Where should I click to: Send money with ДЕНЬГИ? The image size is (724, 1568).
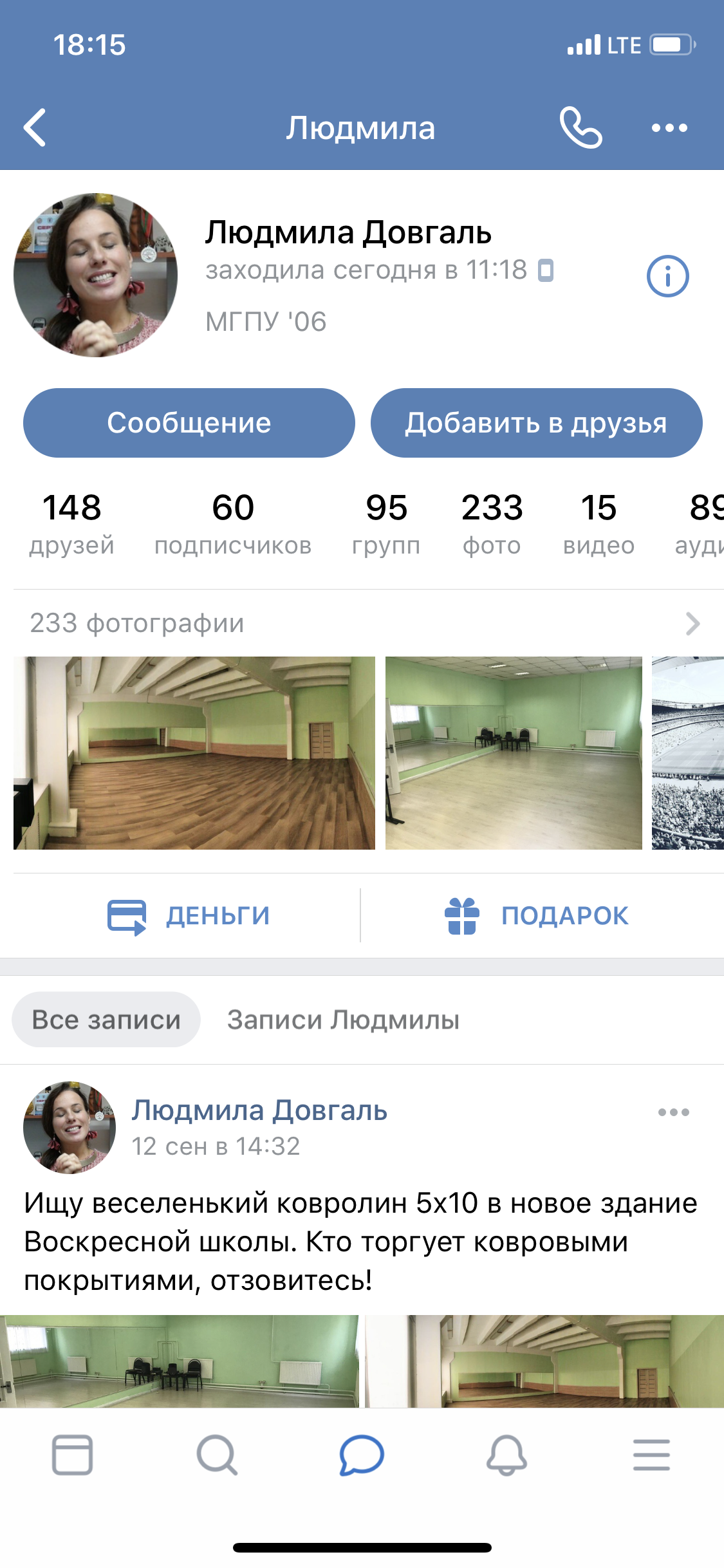tap(189, 915)
